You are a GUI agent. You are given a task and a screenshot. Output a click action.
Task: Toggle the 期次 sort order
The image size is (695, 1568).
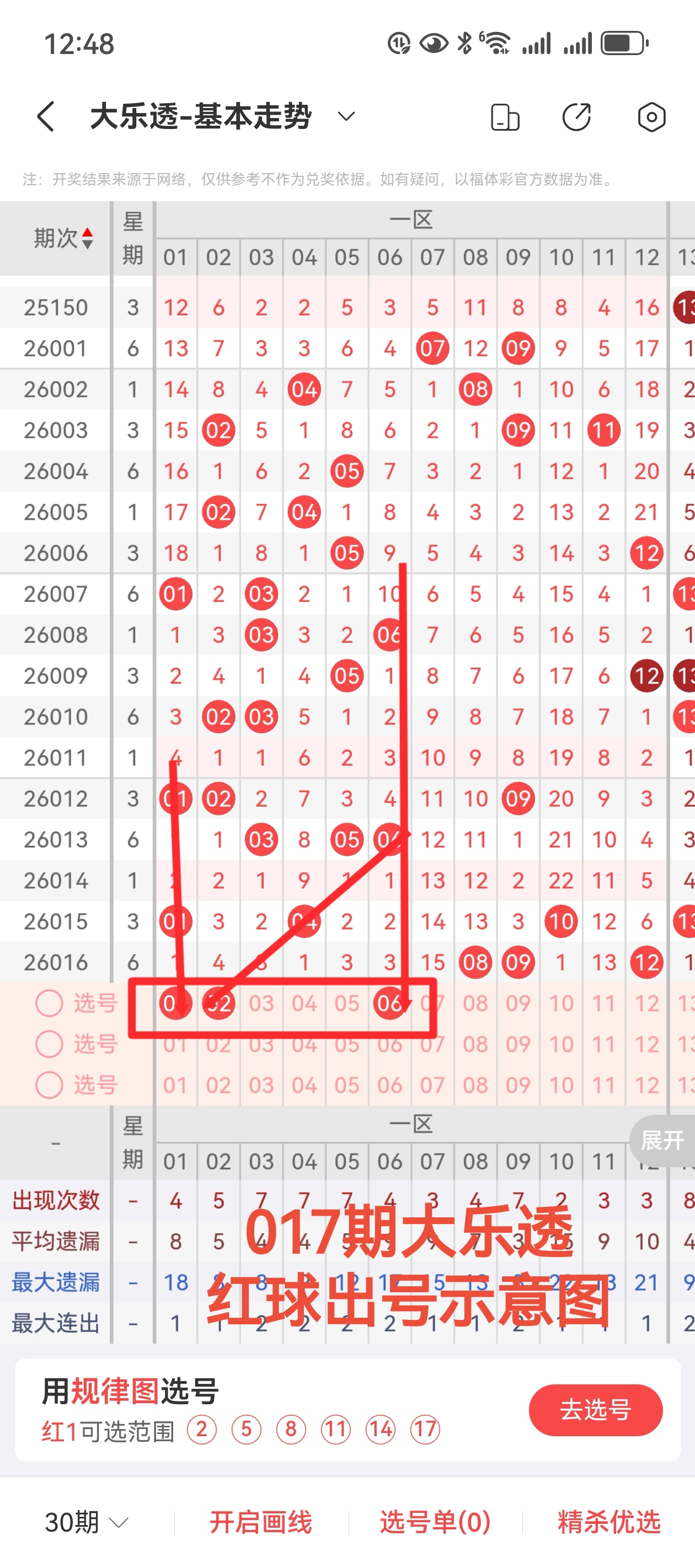pos(64,238)
